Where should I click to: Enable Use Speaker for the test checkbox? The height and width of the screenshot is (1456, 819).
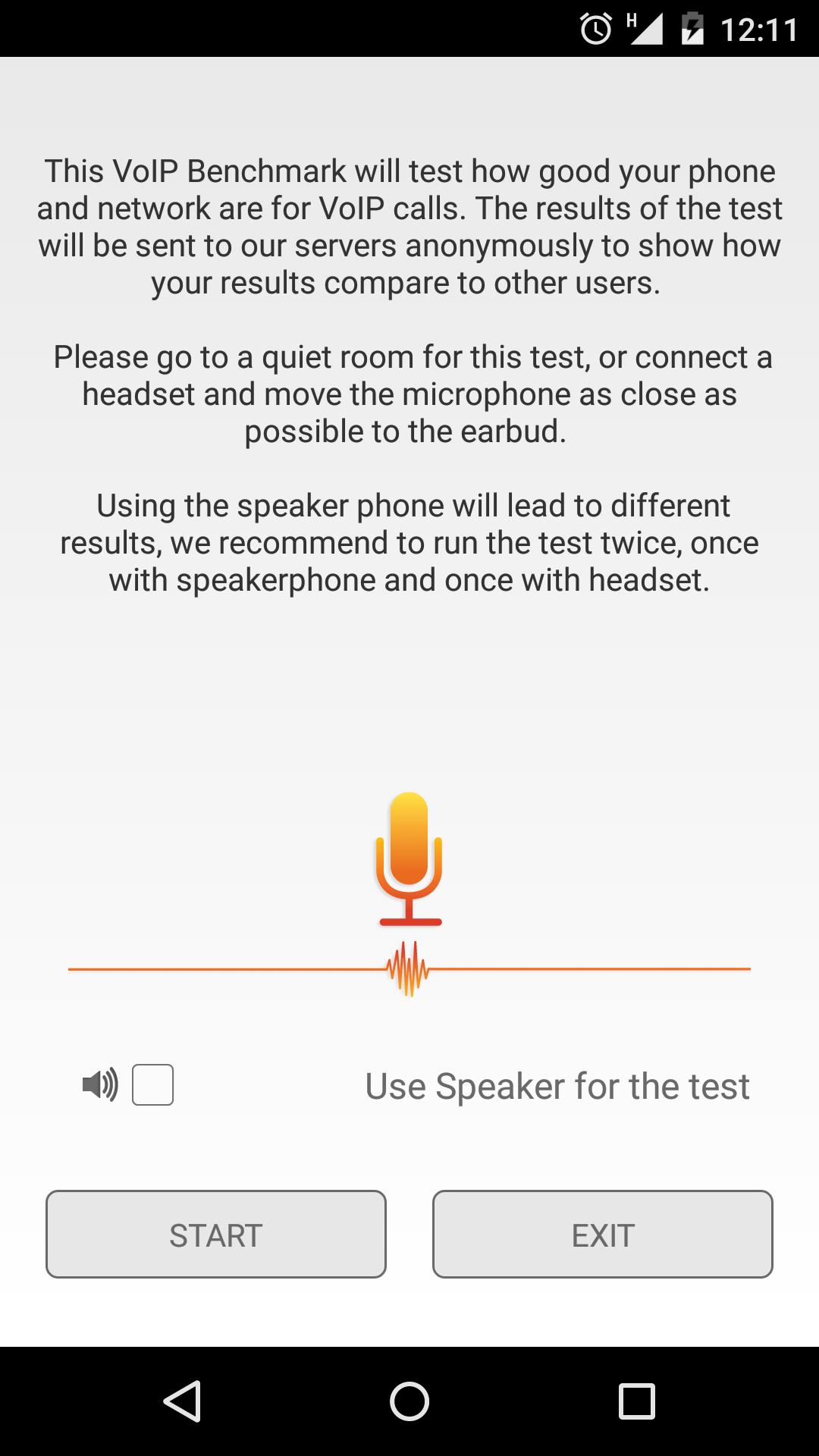(153, 1085)
